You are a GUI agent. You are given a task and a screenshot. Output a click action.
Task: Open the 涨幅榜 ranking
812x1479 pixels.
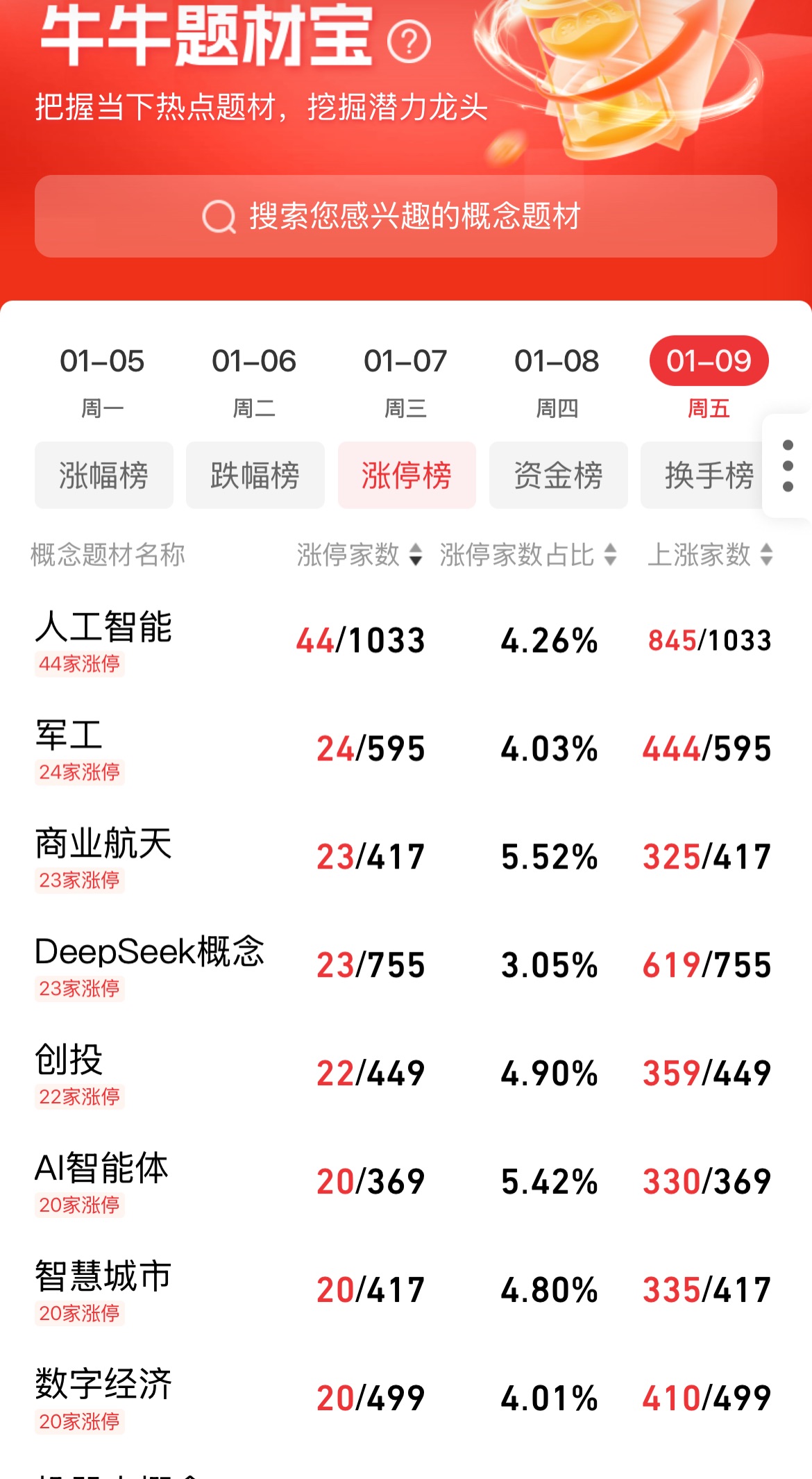point(103,476)
